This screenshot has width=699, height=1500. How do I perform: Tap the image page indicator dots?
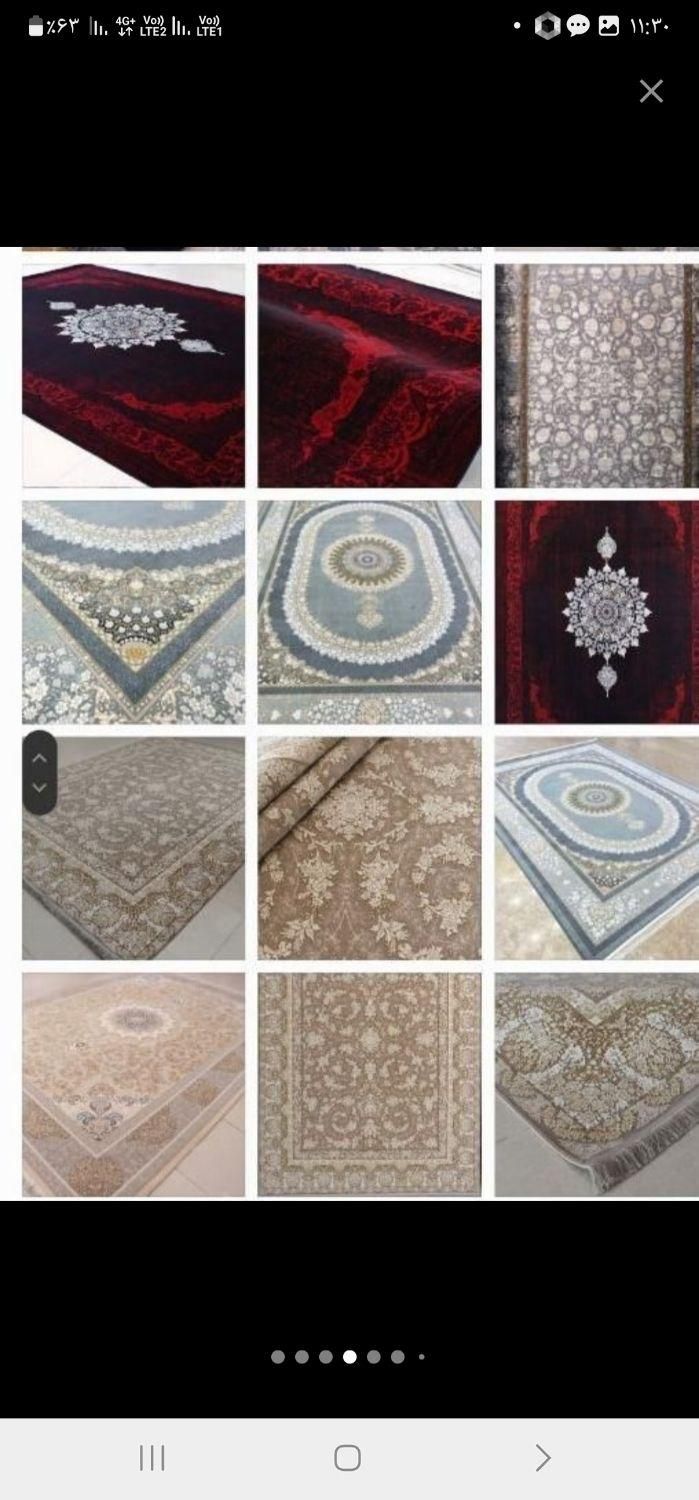[348, 1357]
